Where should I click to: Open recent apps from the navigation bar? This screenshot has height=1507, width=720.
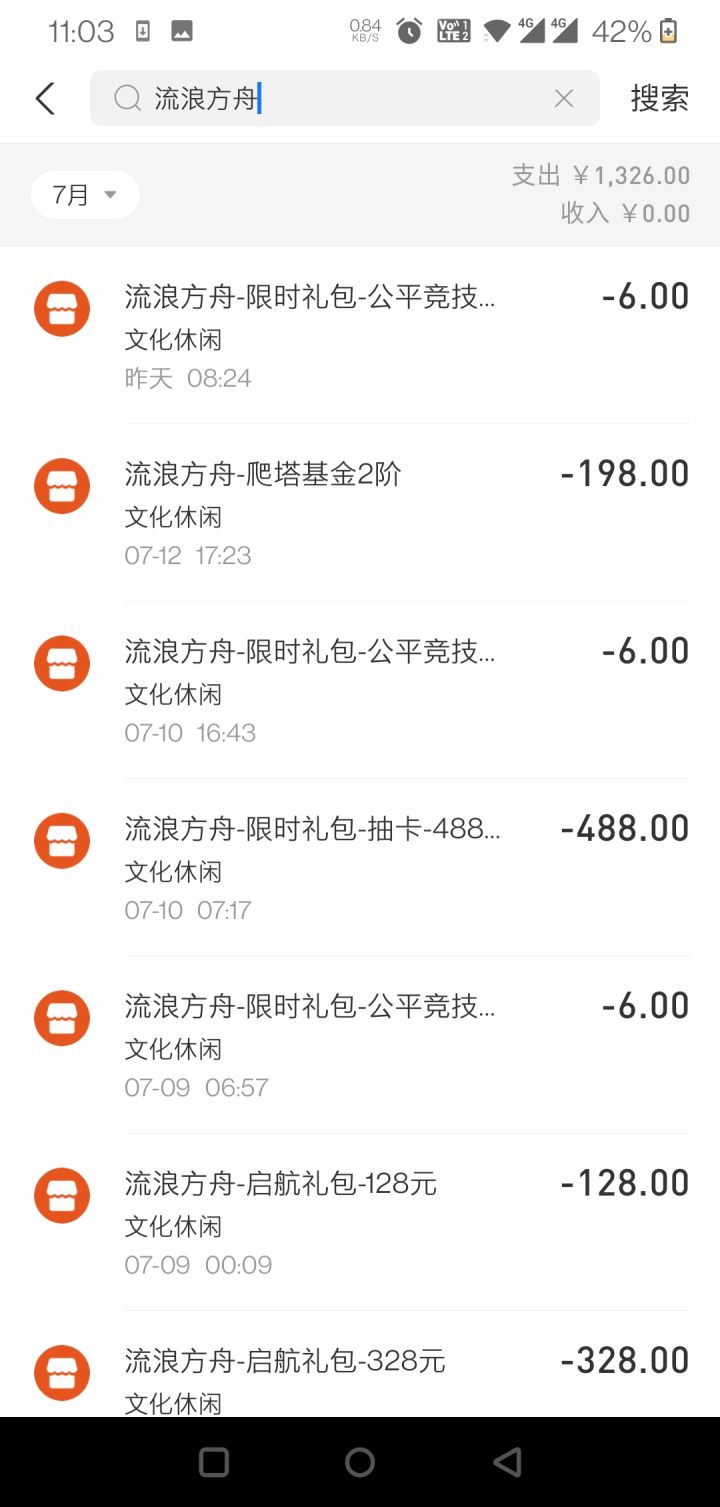pyautogui.click(x=214, y=1462)
